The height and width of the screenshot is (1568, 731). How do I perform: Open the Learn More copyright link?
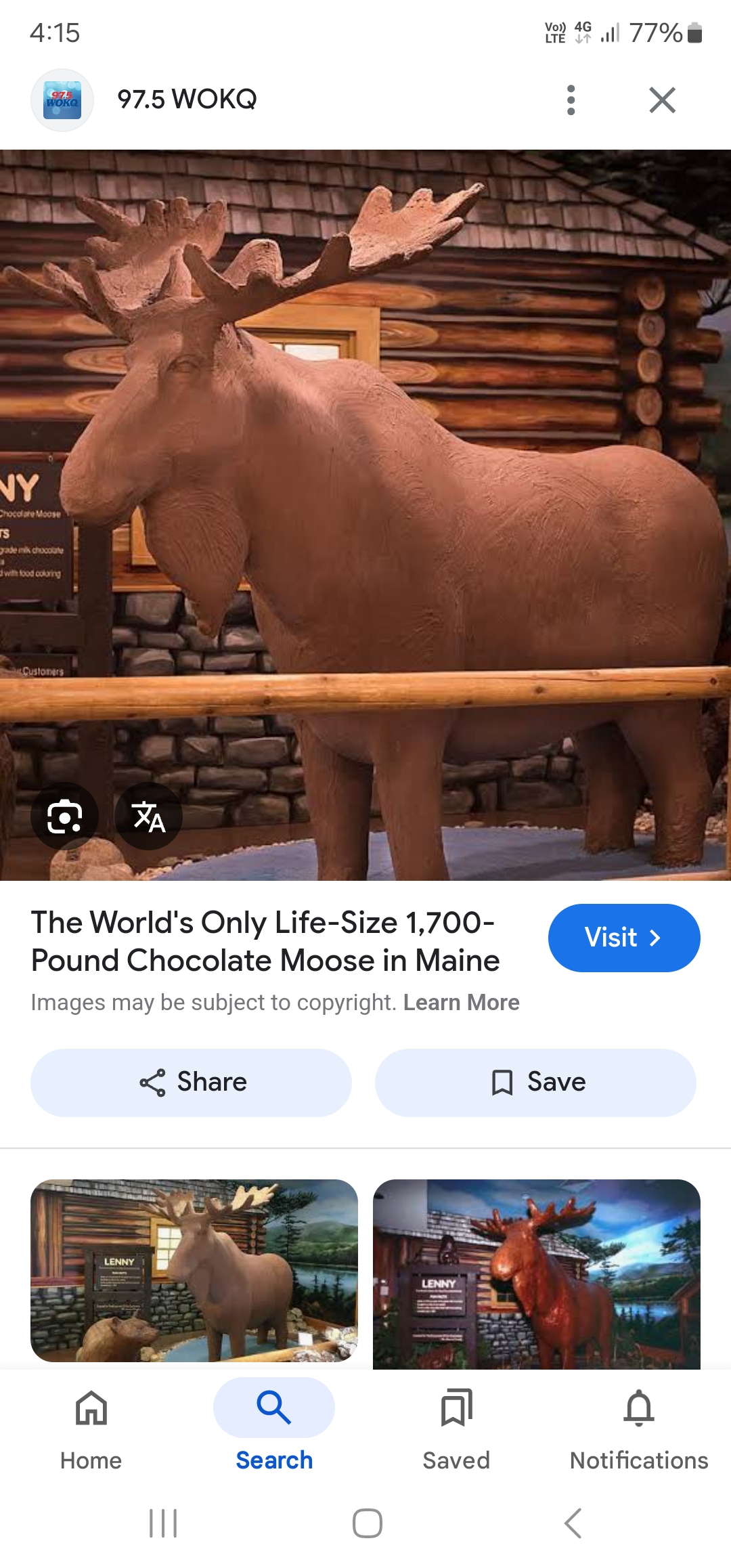tap(462, 1002)
